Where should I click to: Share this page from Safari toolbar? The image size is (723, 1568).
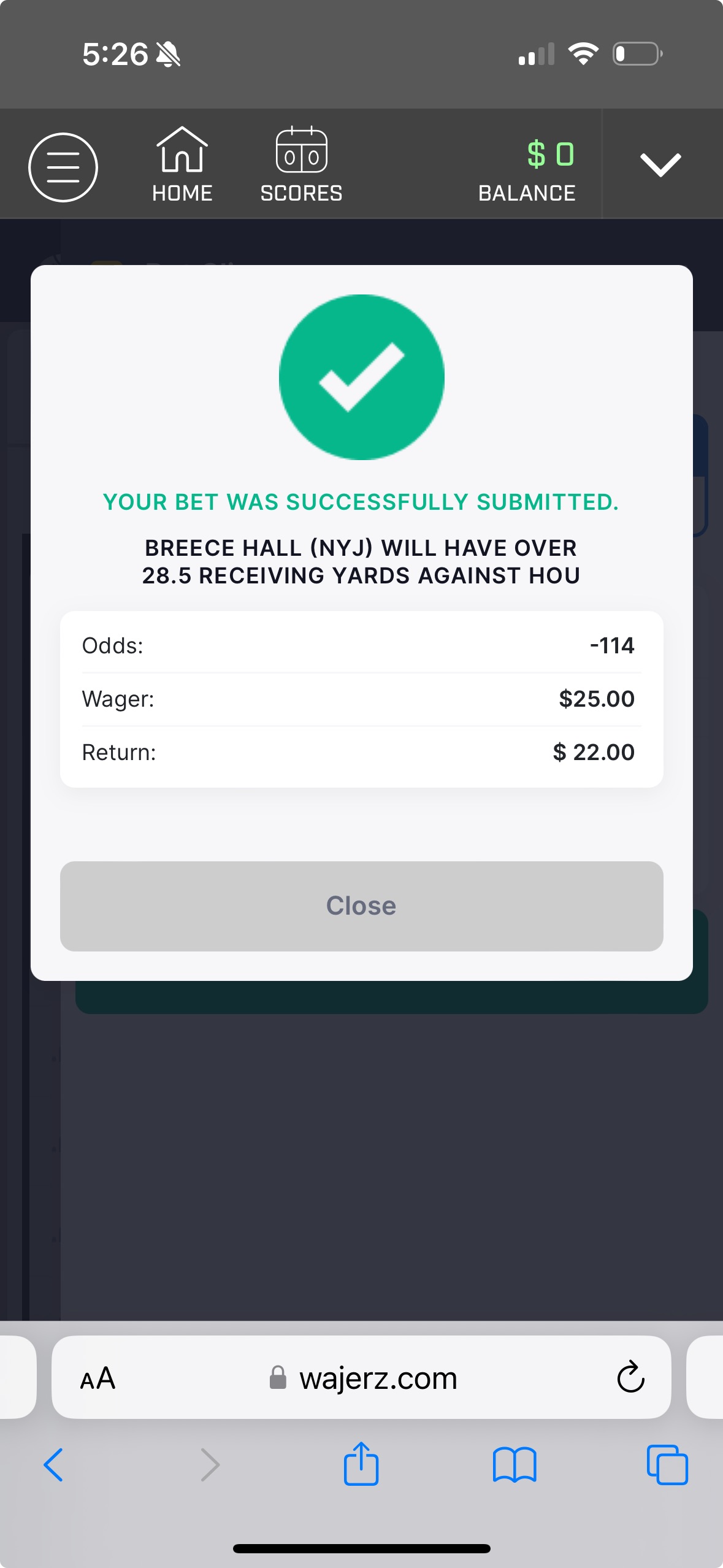pos(361,1463)
